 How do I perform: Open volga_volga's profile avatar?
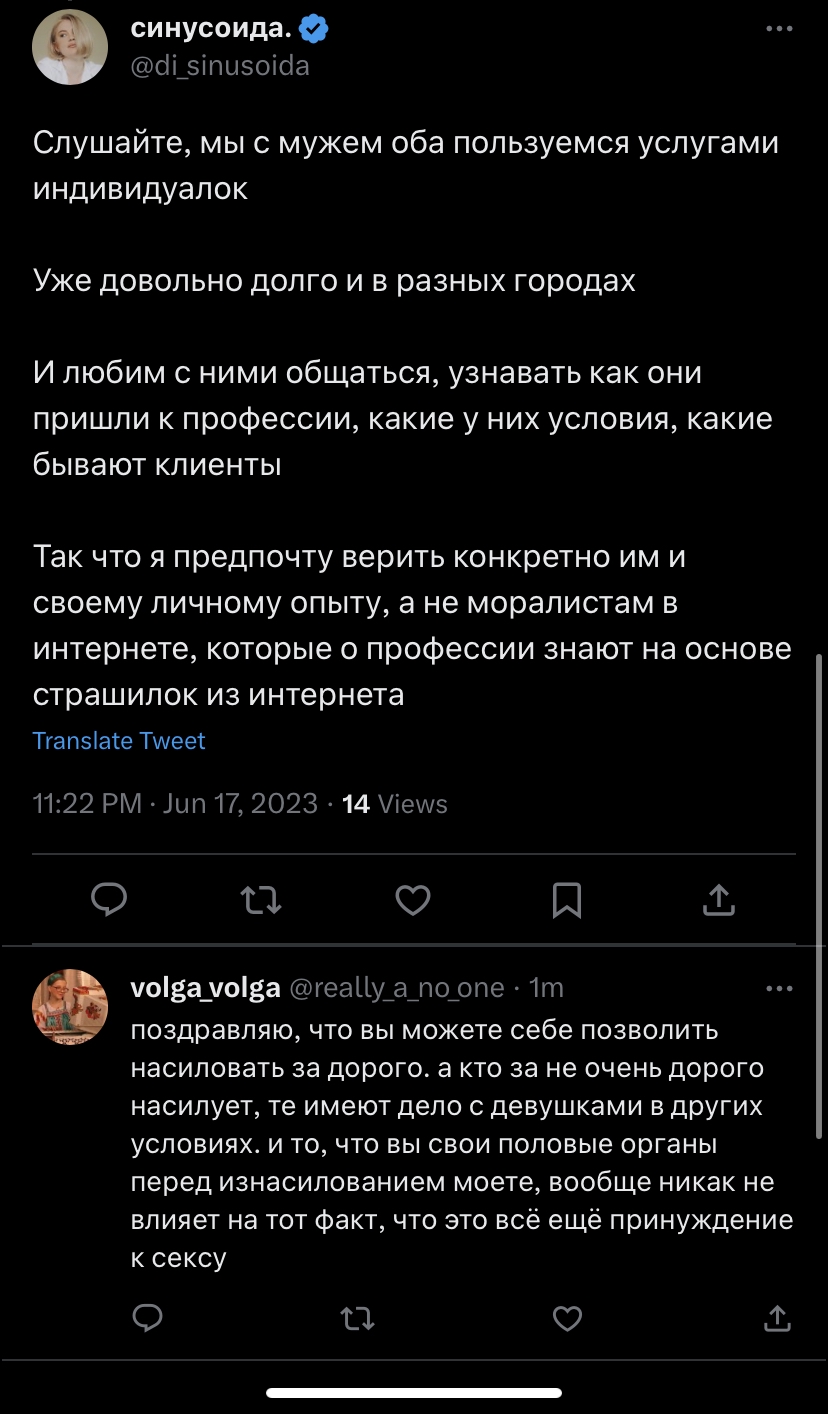(70, 1006)
